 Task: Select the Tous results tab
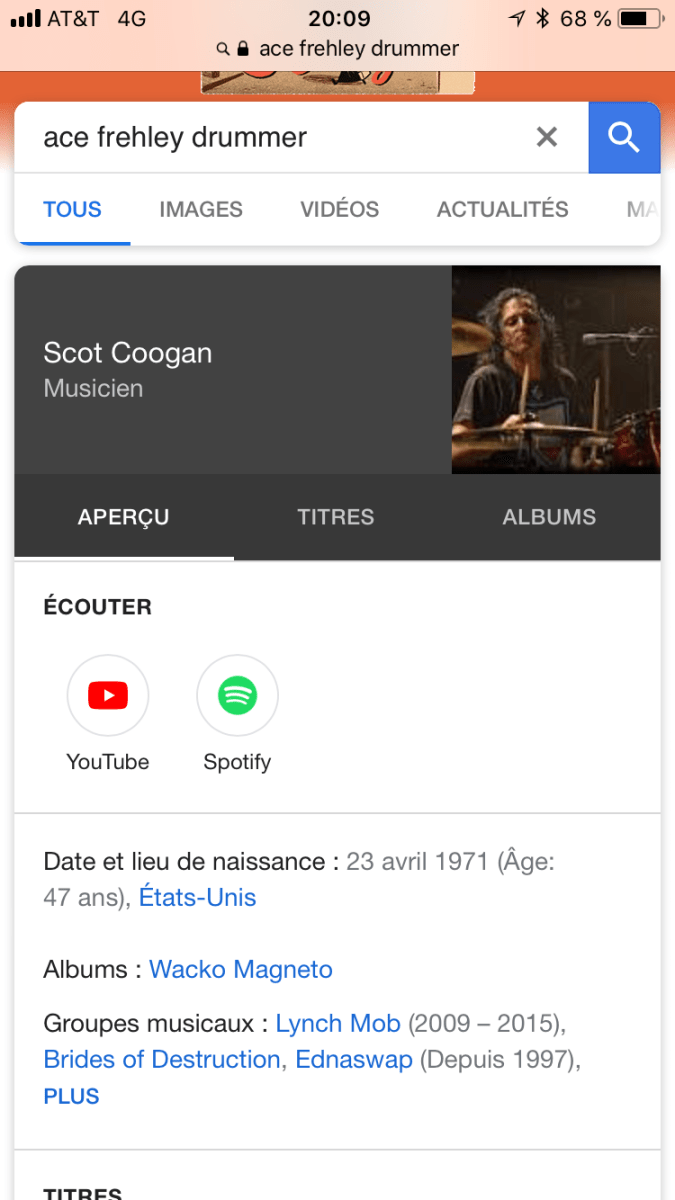point(72,209)
